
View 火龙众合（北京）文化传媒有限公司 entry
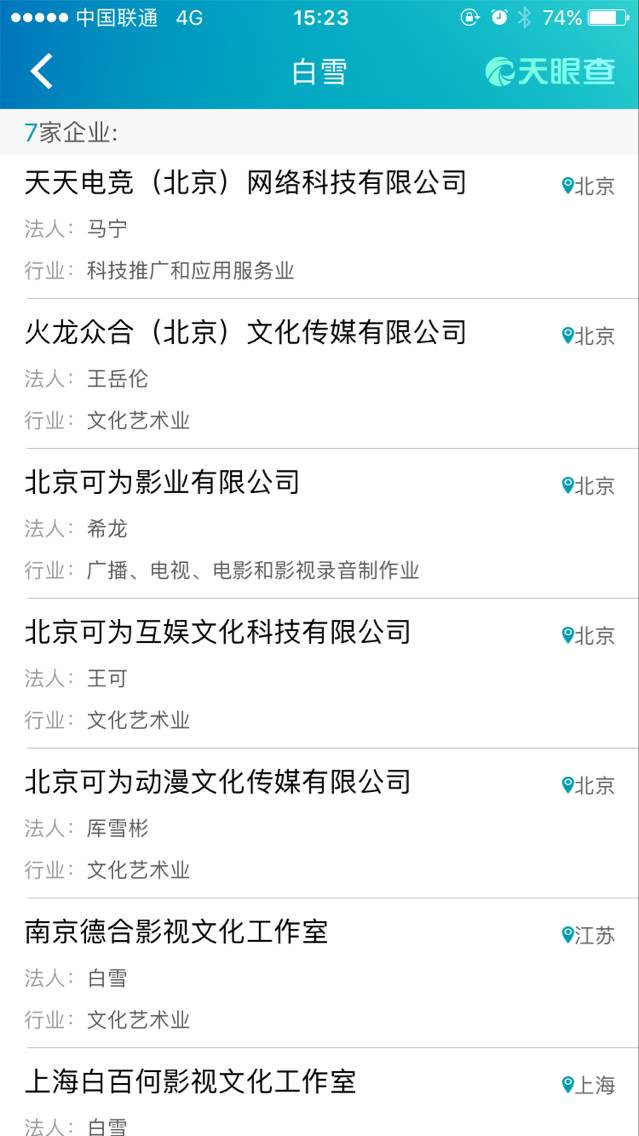246,333
